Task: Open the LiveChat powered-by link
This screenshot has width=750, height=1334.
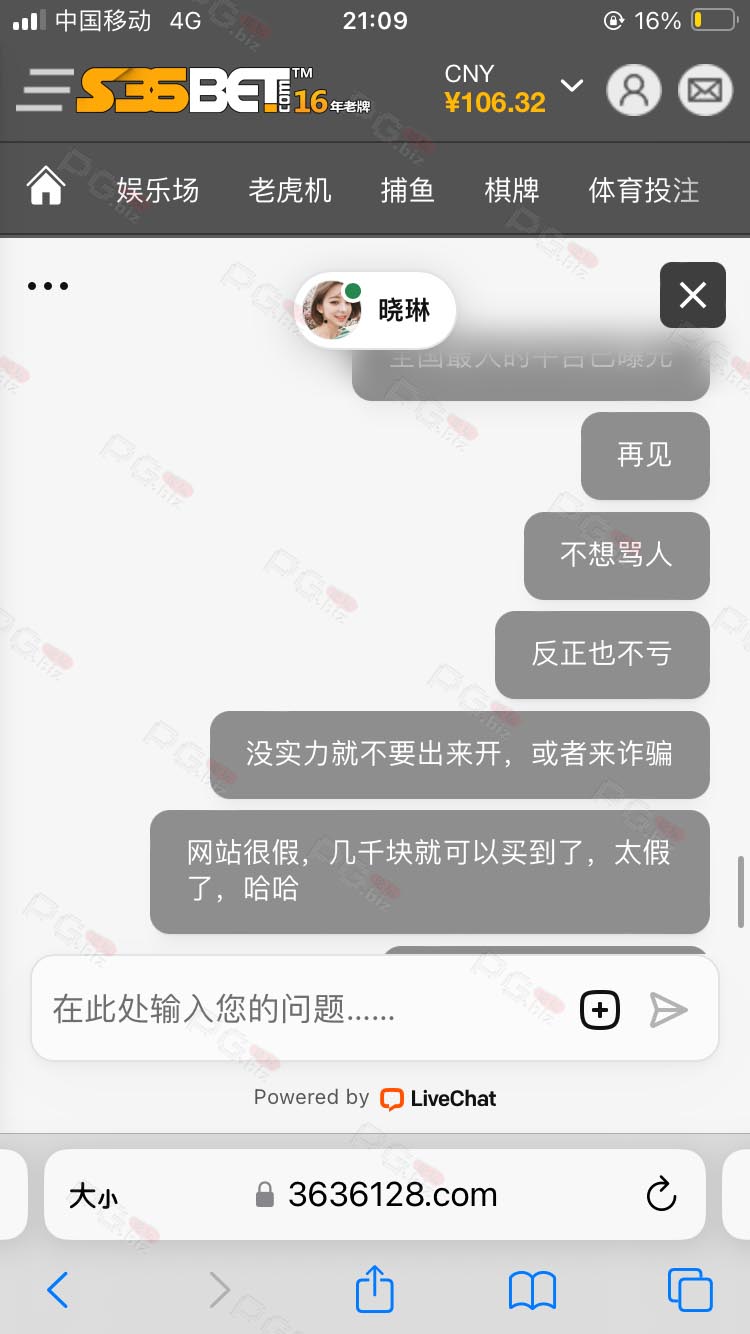Action: [x=438, y=1098]
